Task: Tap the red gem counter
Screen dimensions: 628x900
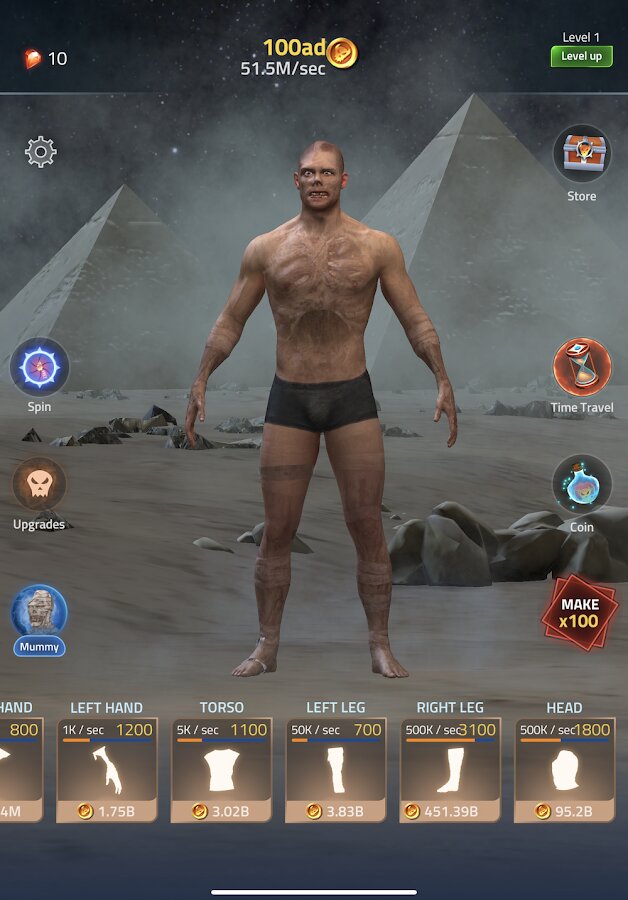Action: [44, 59]
